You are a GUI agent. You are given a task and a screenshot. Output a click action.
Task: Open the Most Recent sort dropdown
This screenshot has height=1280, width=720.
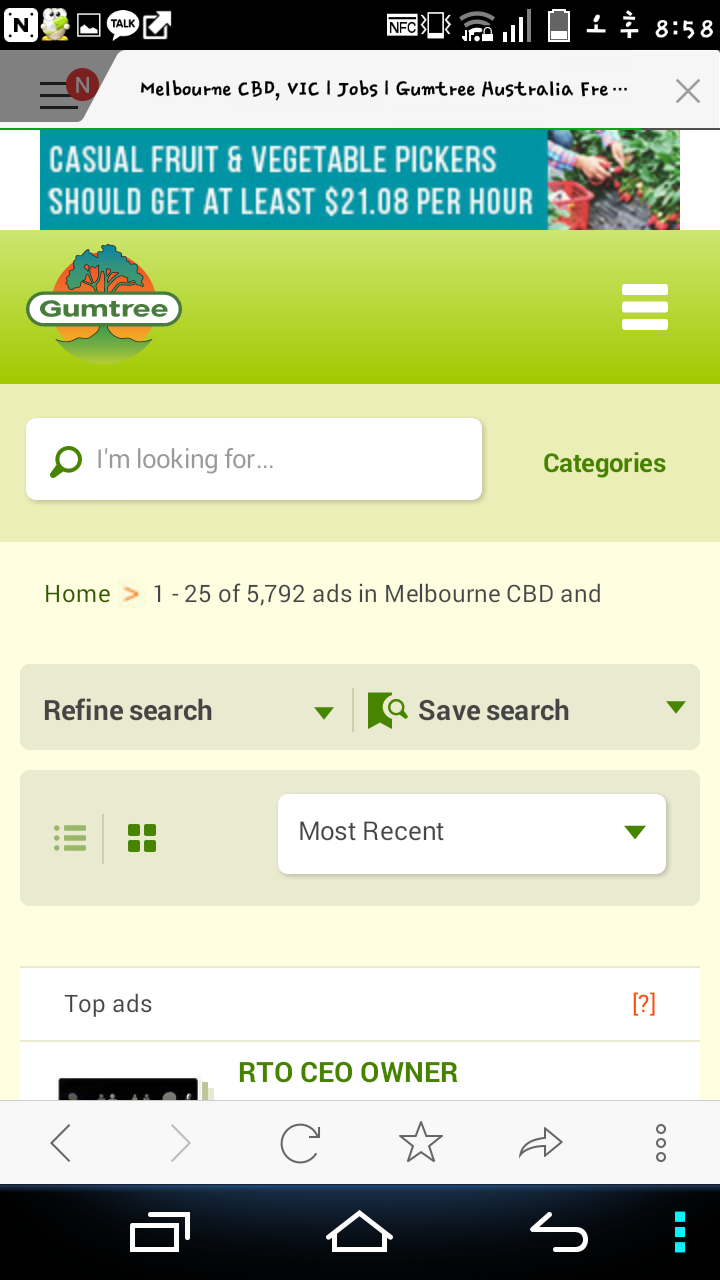(472, 833)
